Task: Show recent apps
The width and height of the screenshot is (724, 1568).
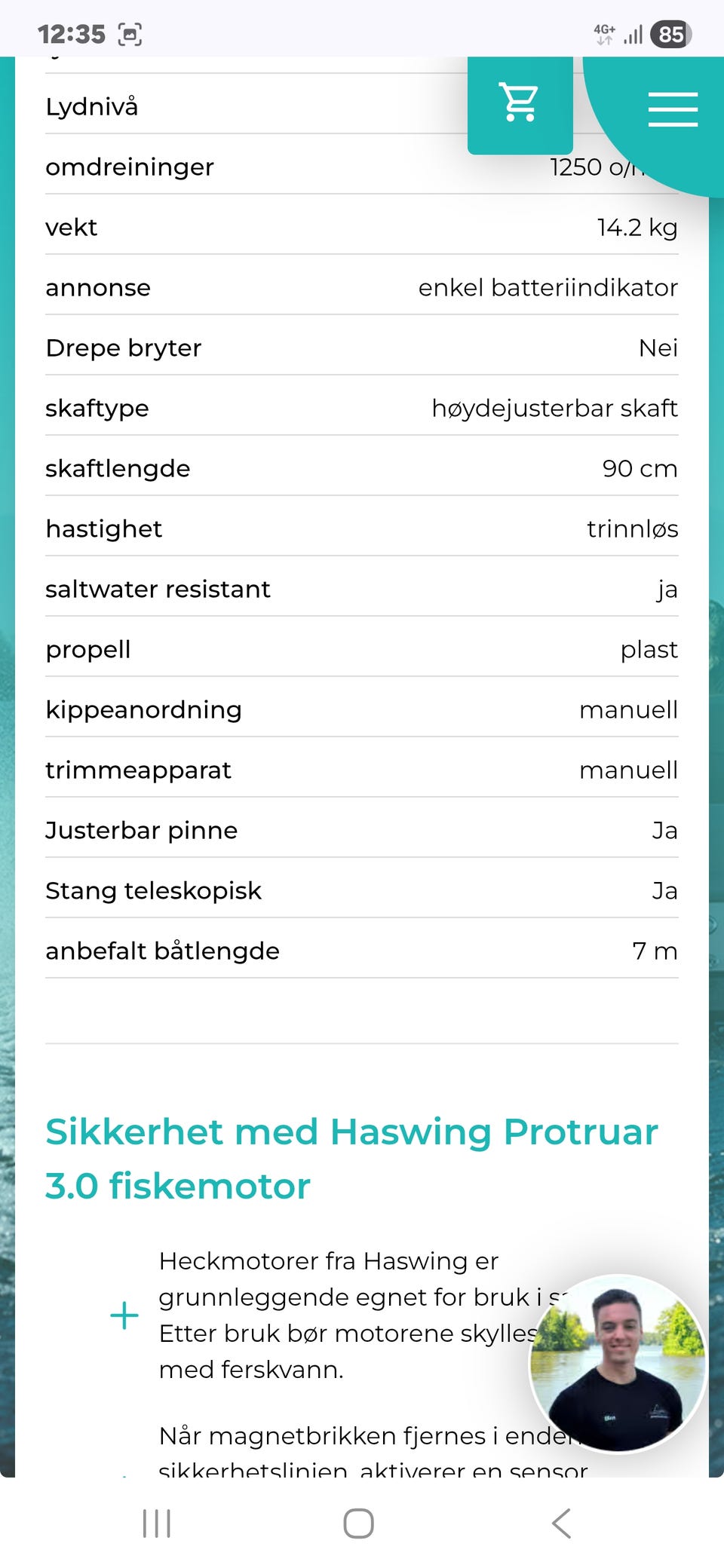Action: tap(157, 1523)
